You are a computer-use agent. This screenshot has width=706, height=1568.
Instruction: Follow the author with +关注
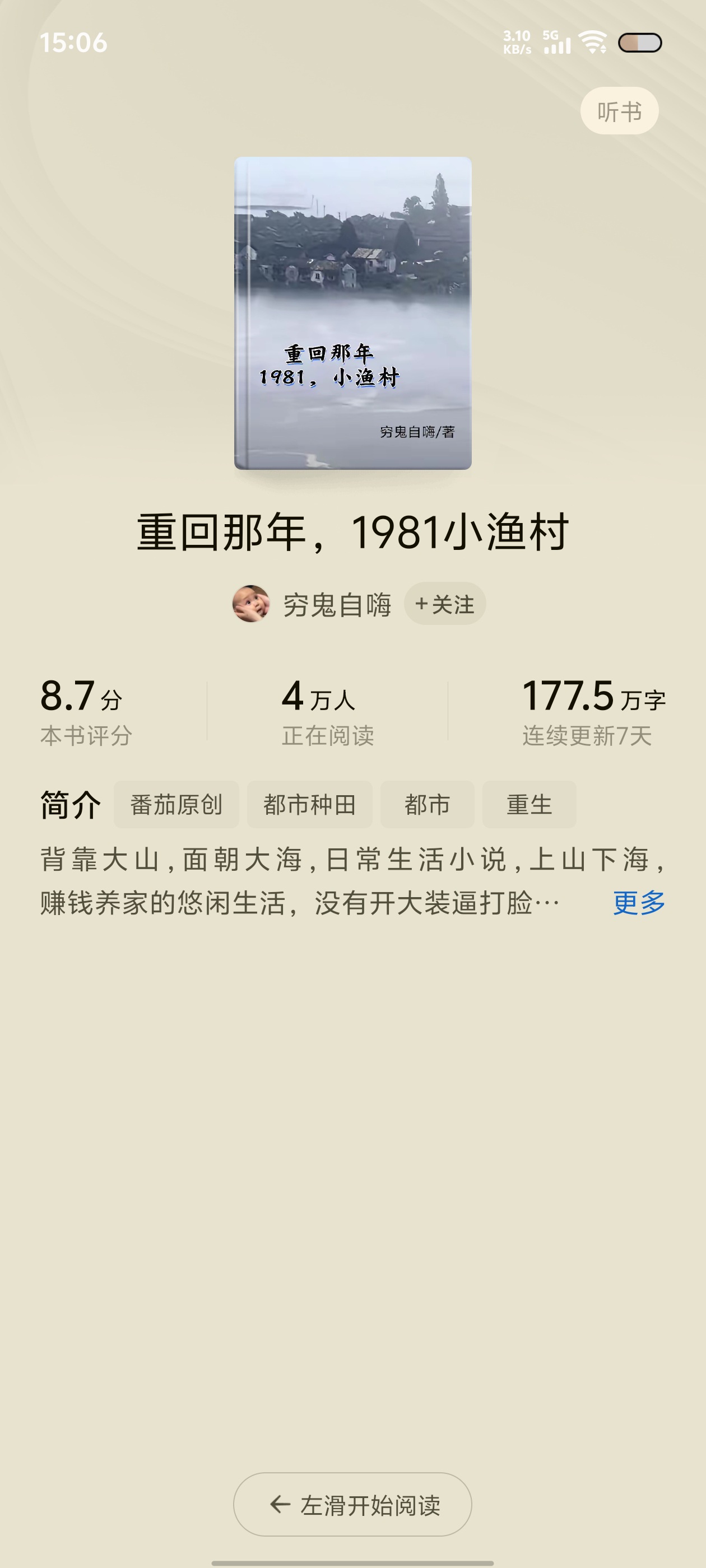click(445, 604)
